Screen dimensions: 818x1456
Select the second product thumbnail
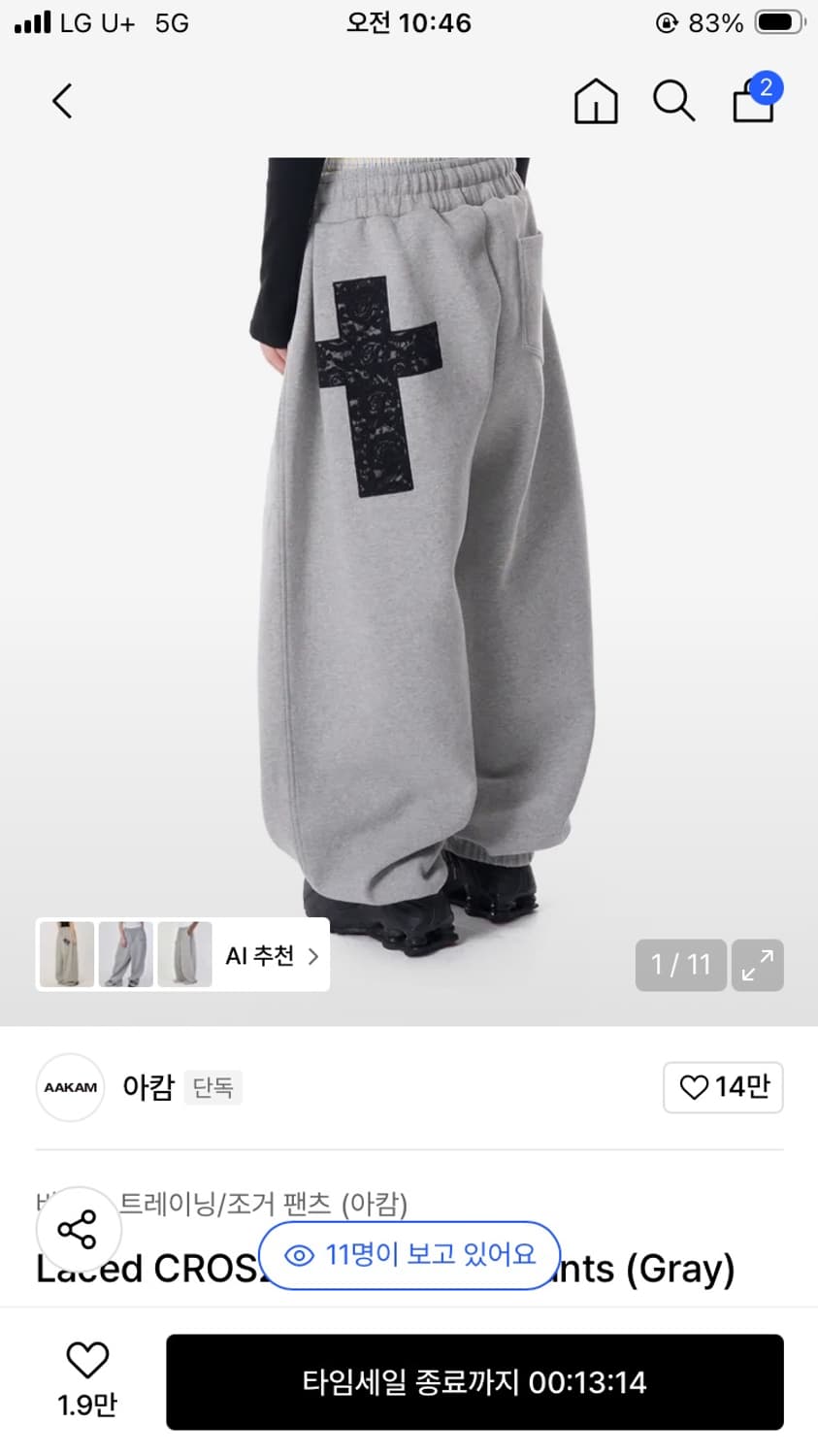(x=125, y=954)
